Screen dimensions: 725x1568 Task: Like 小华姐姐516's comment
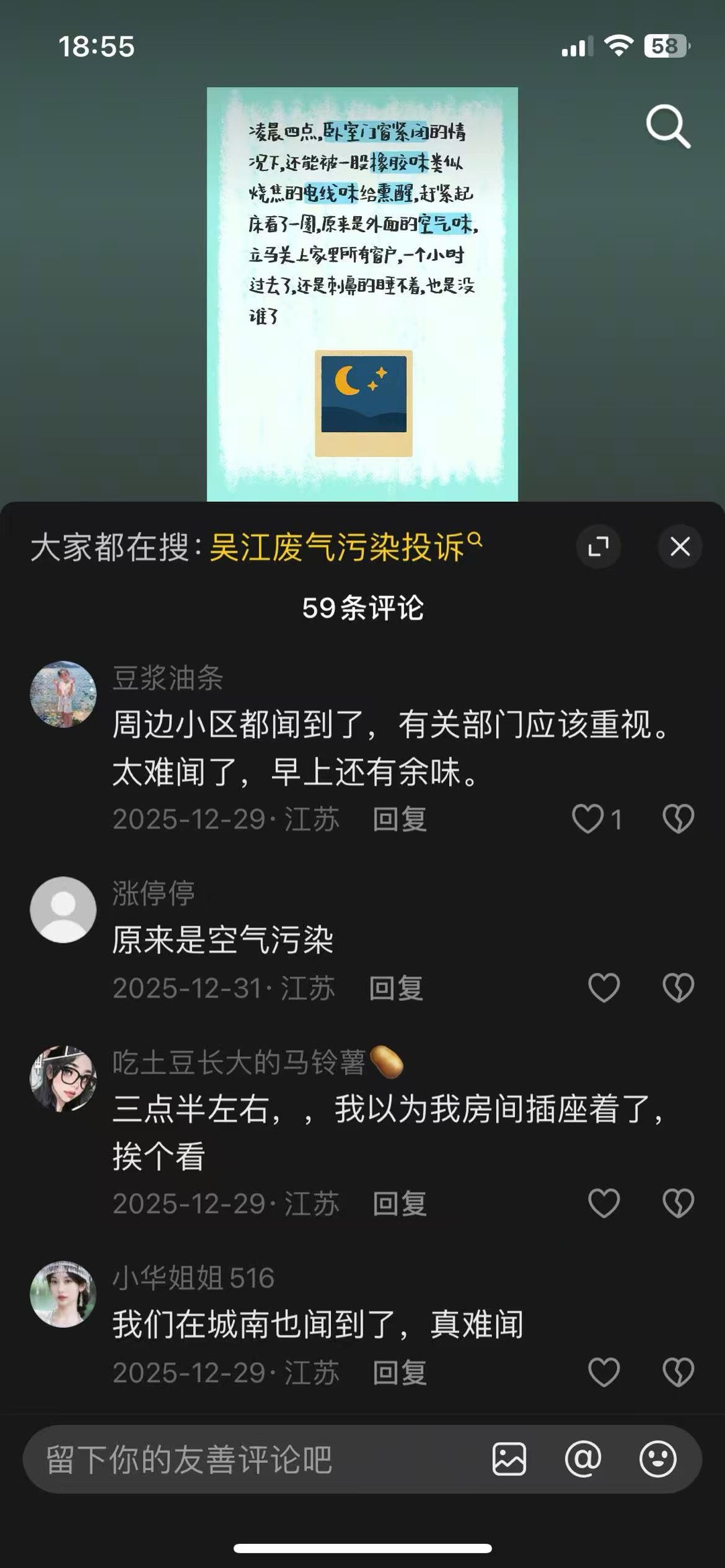[x=603, y=1373]
